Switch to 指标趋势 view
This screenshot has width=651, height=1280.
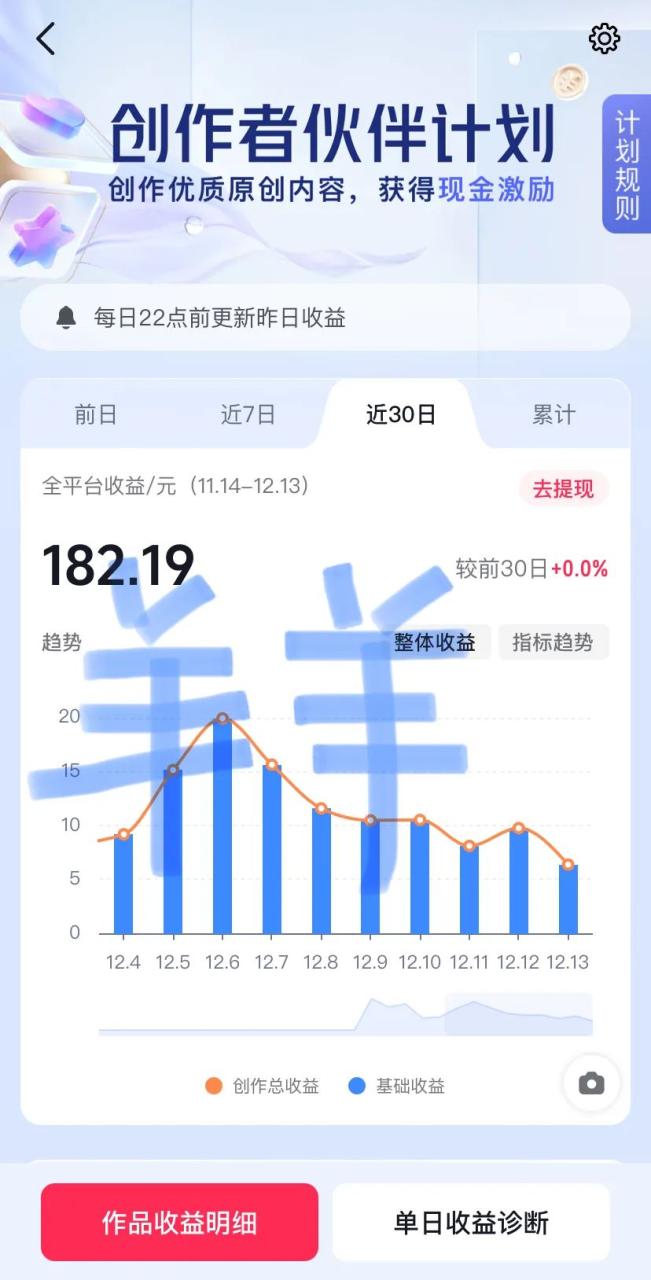[x=553, y=642]
